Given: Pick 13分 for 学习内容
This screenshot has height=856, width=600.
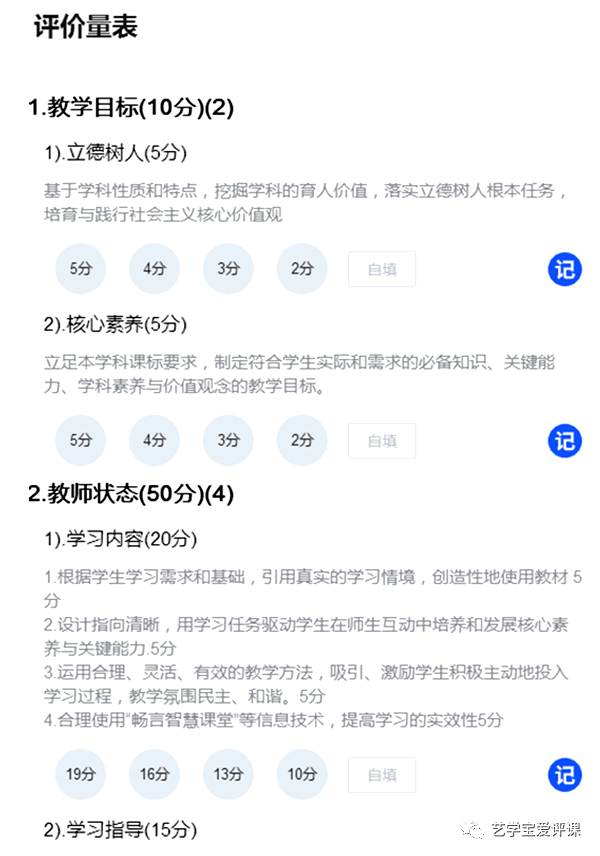Looking at the screenshot, I should [x=228, y=775].
